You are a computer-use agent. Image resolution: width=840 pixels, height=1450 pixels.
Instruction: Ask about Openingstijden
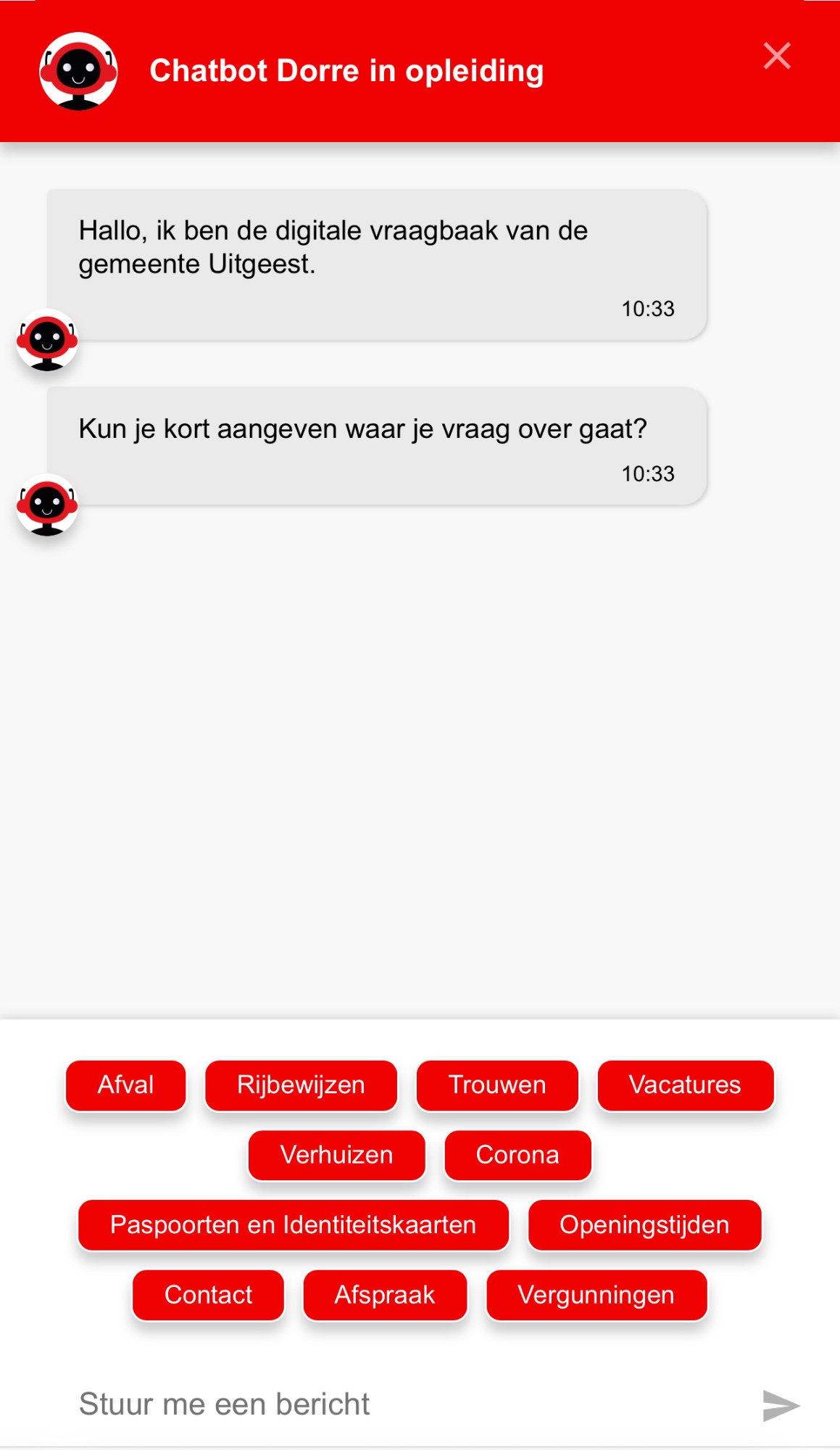pos(644,1225)
